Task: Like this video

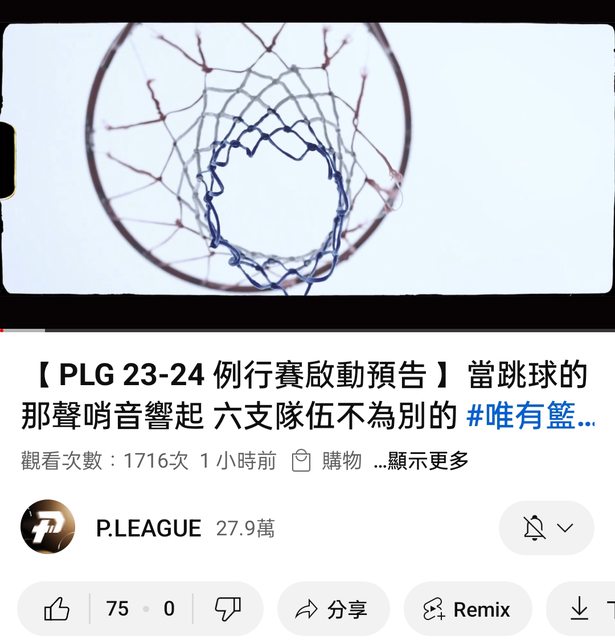Action: (58, 608)
